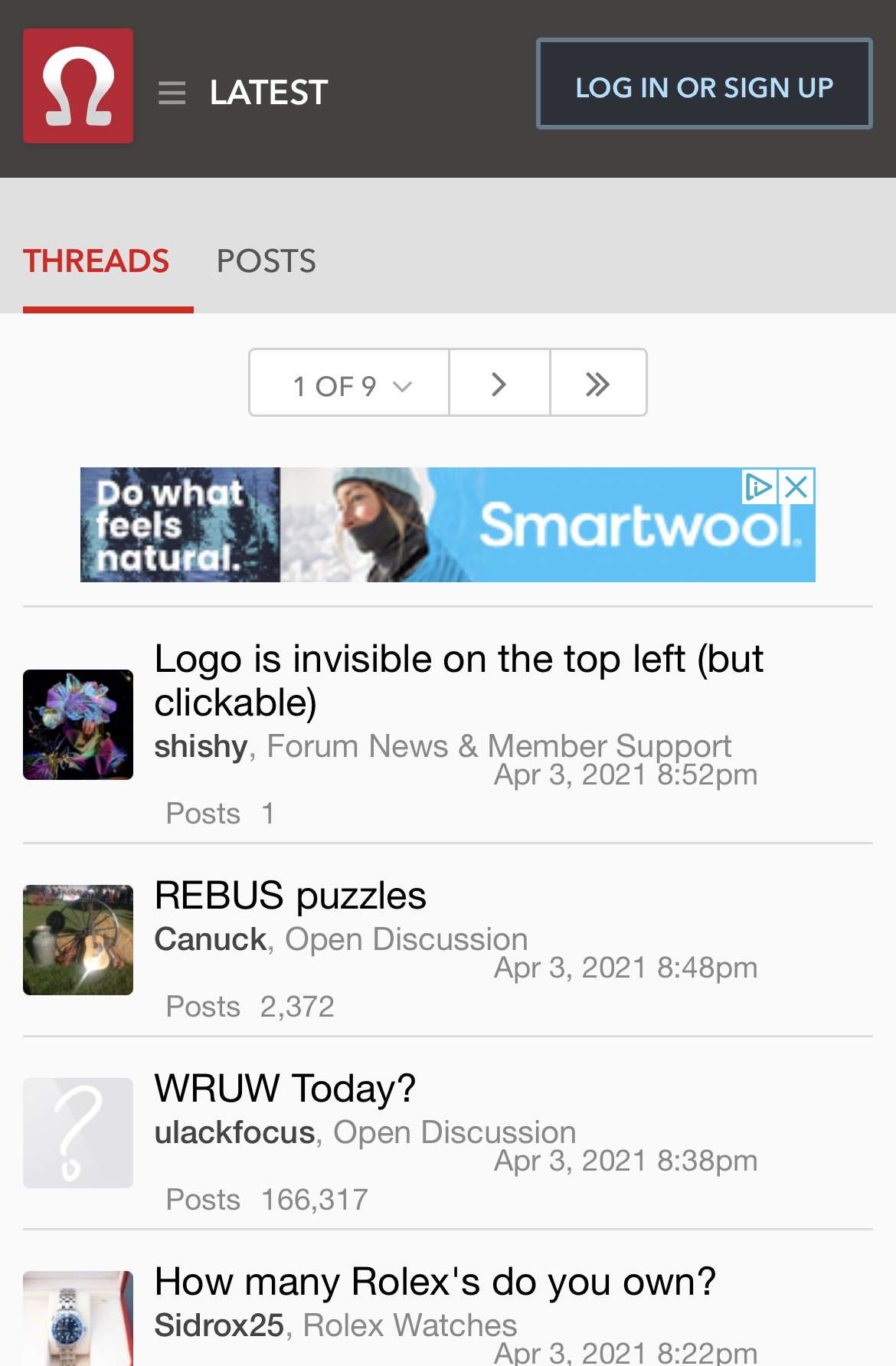Open the REBUS puzzles thread
The width and height of the screenshot is (896, 1366).
tap(290, 895)
